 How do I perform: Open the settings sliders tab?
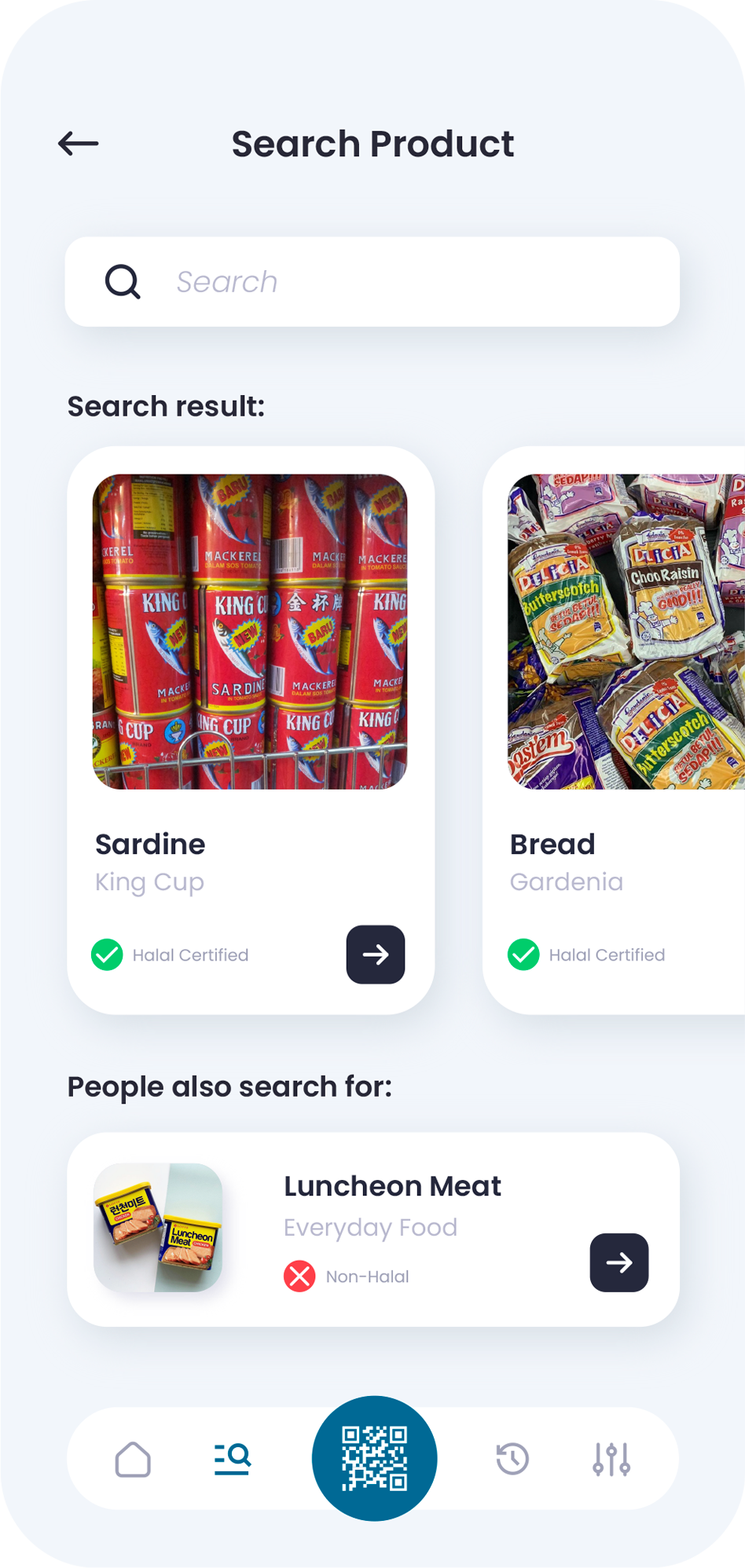click(611, 1460)
